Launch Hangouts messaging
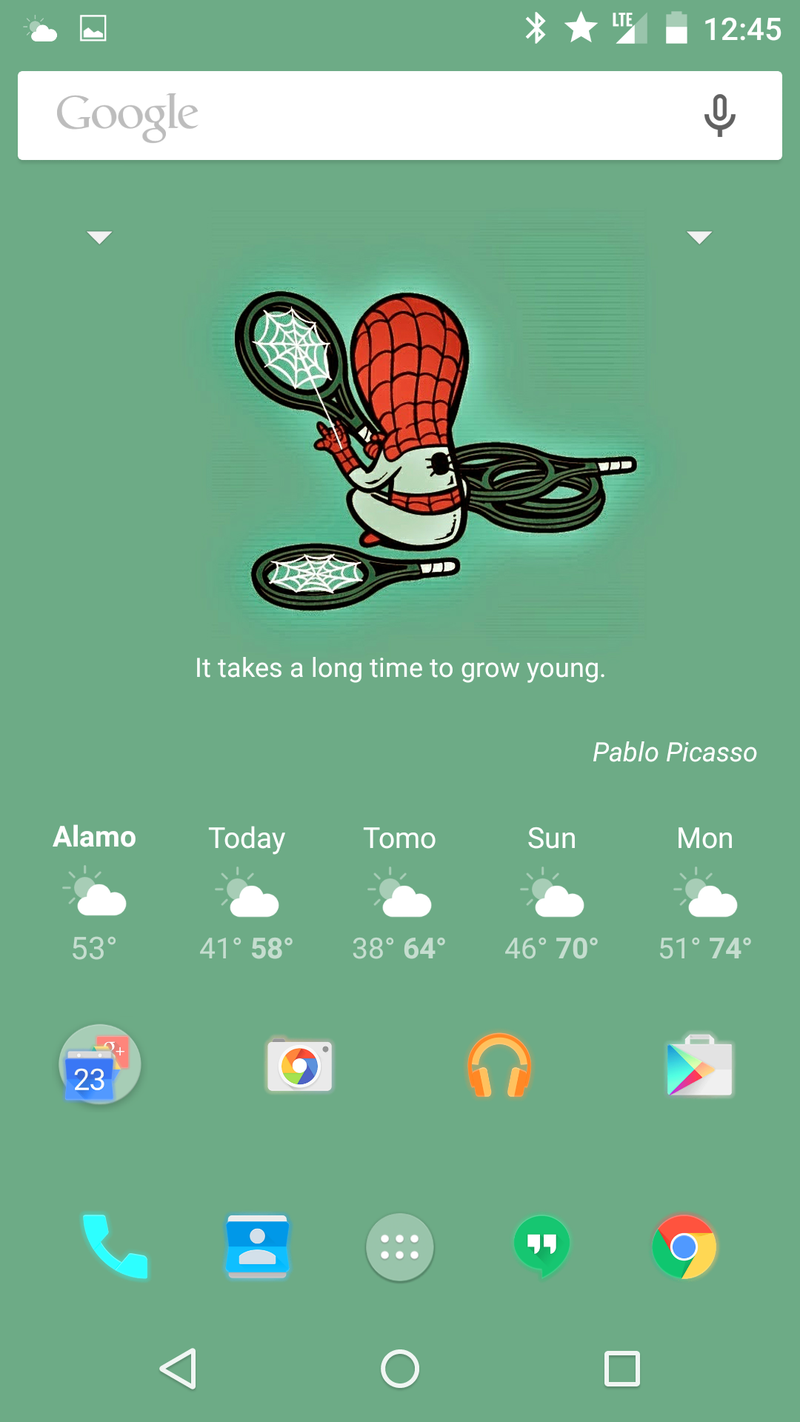The width and height of the screenshot is (800, 1422). (541, 1246)
